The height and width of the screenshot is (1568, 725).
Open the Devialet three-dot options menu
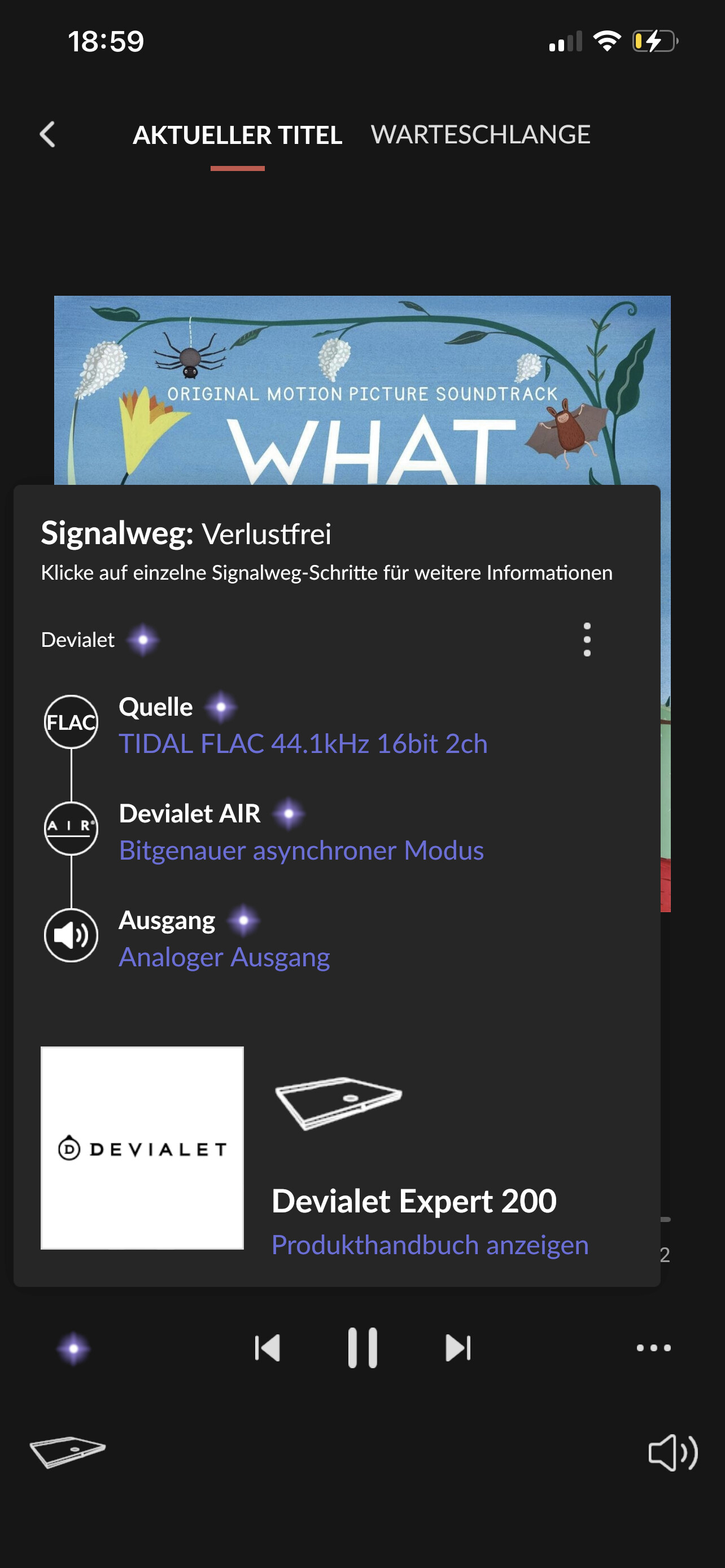[x=587, y=639]
